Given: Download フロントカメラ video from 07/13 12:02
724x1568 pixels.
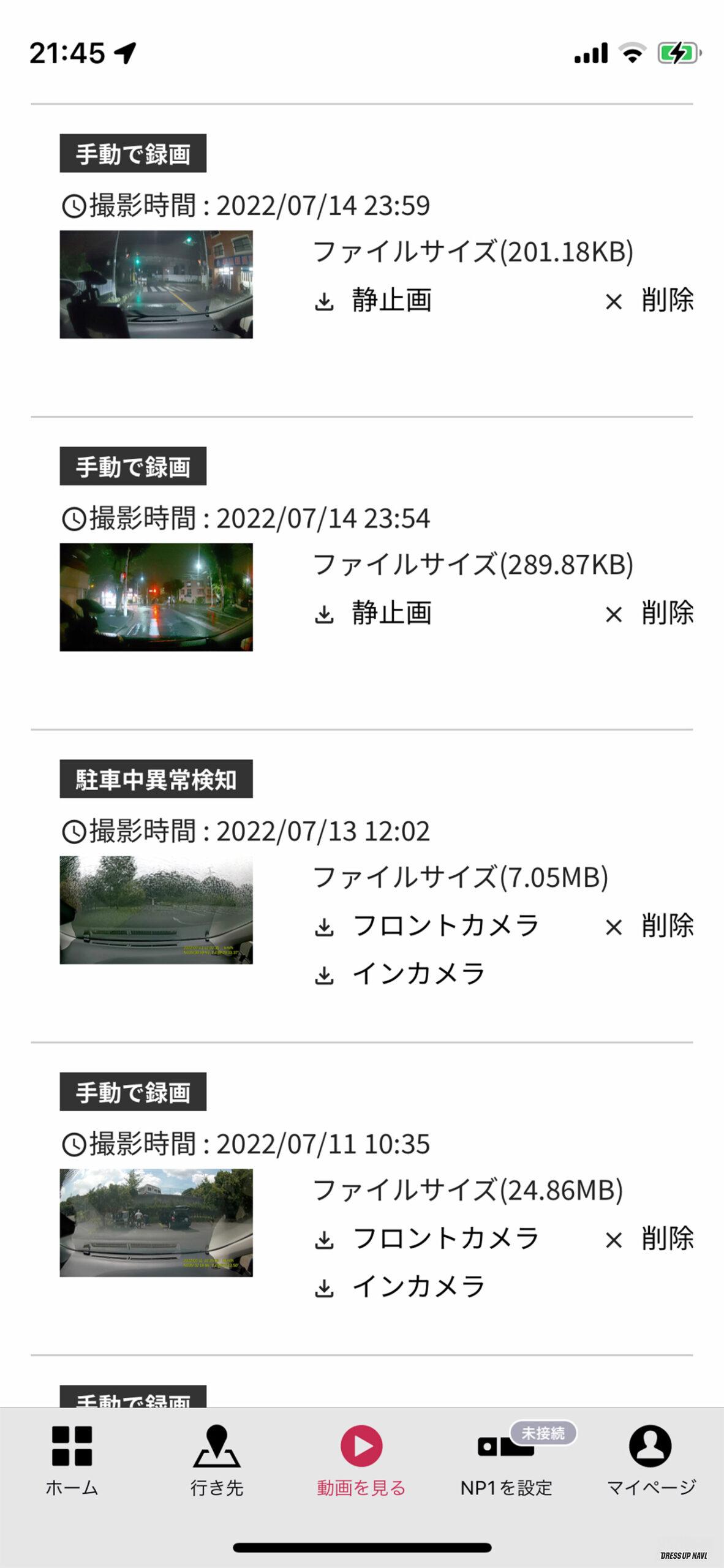Looking at the screenshot, I should click(x=428, y=927).
